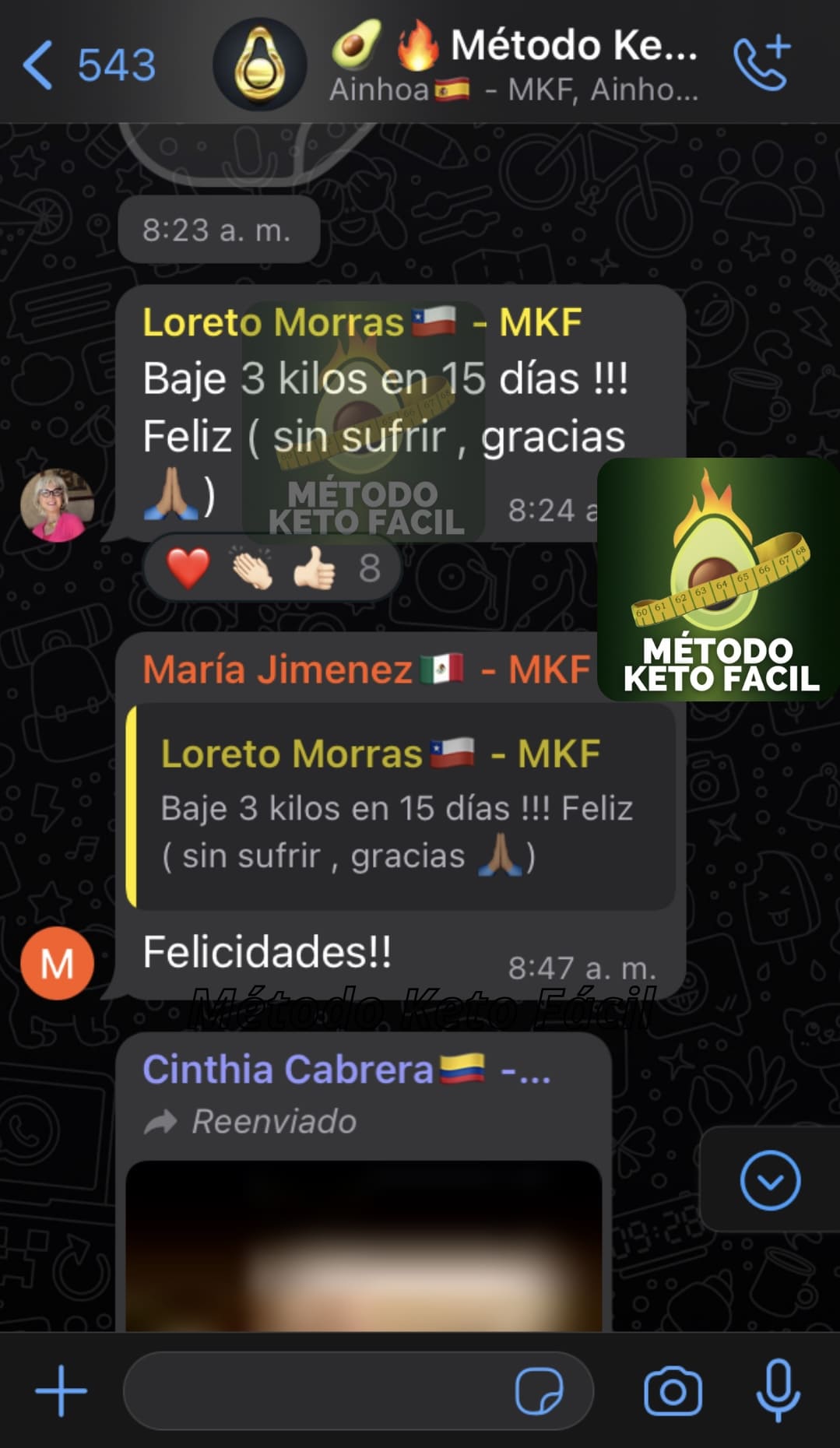
Task: View reactions on Loreto Morras's message
Action: [x=272, y=568]
